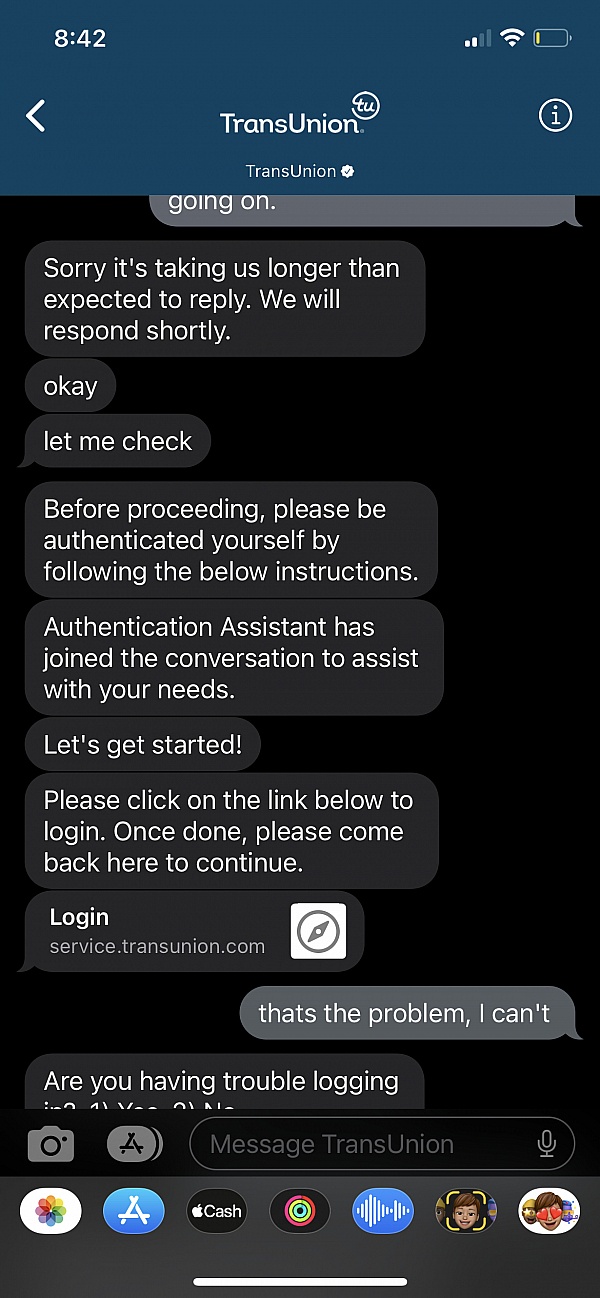Open the Memoji app in the strip
The width and height of the screenshot is (600, 1298).
tap(466, 1211)
